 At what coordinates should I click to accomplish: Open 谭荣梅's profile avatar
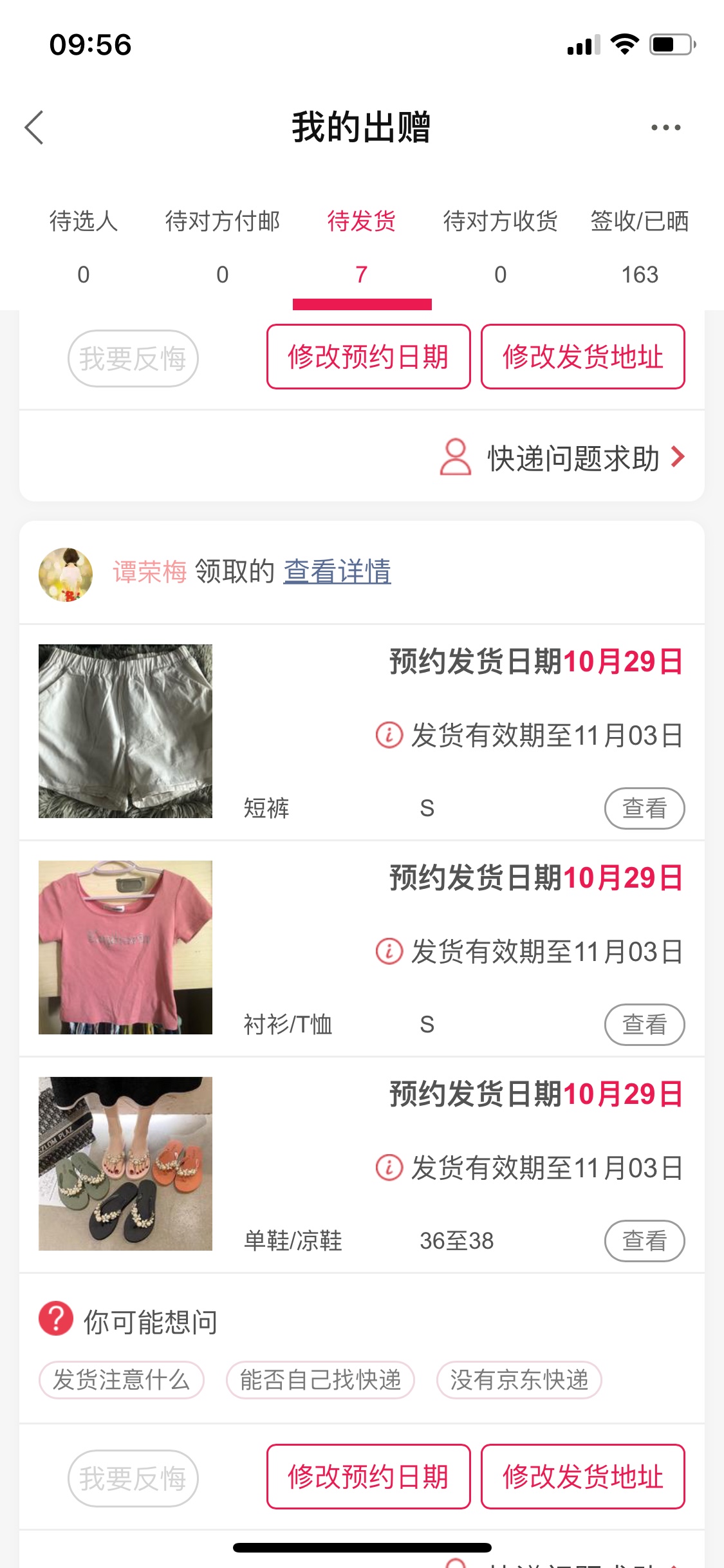(x=66, y=574)
